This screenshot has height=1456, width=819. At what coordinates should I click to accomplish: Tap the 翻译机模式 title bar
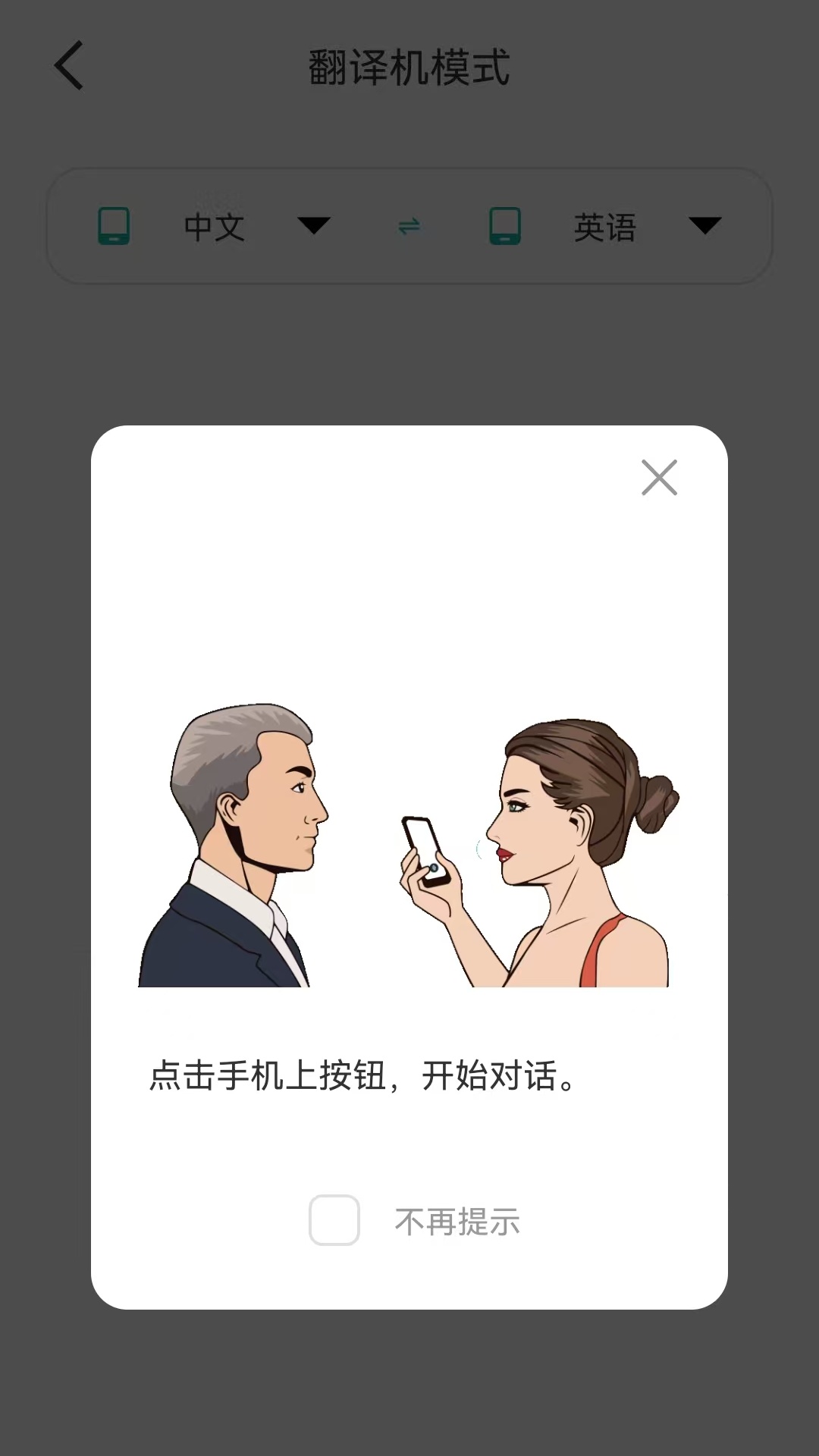pyautogui.click(x=409, y=66)
